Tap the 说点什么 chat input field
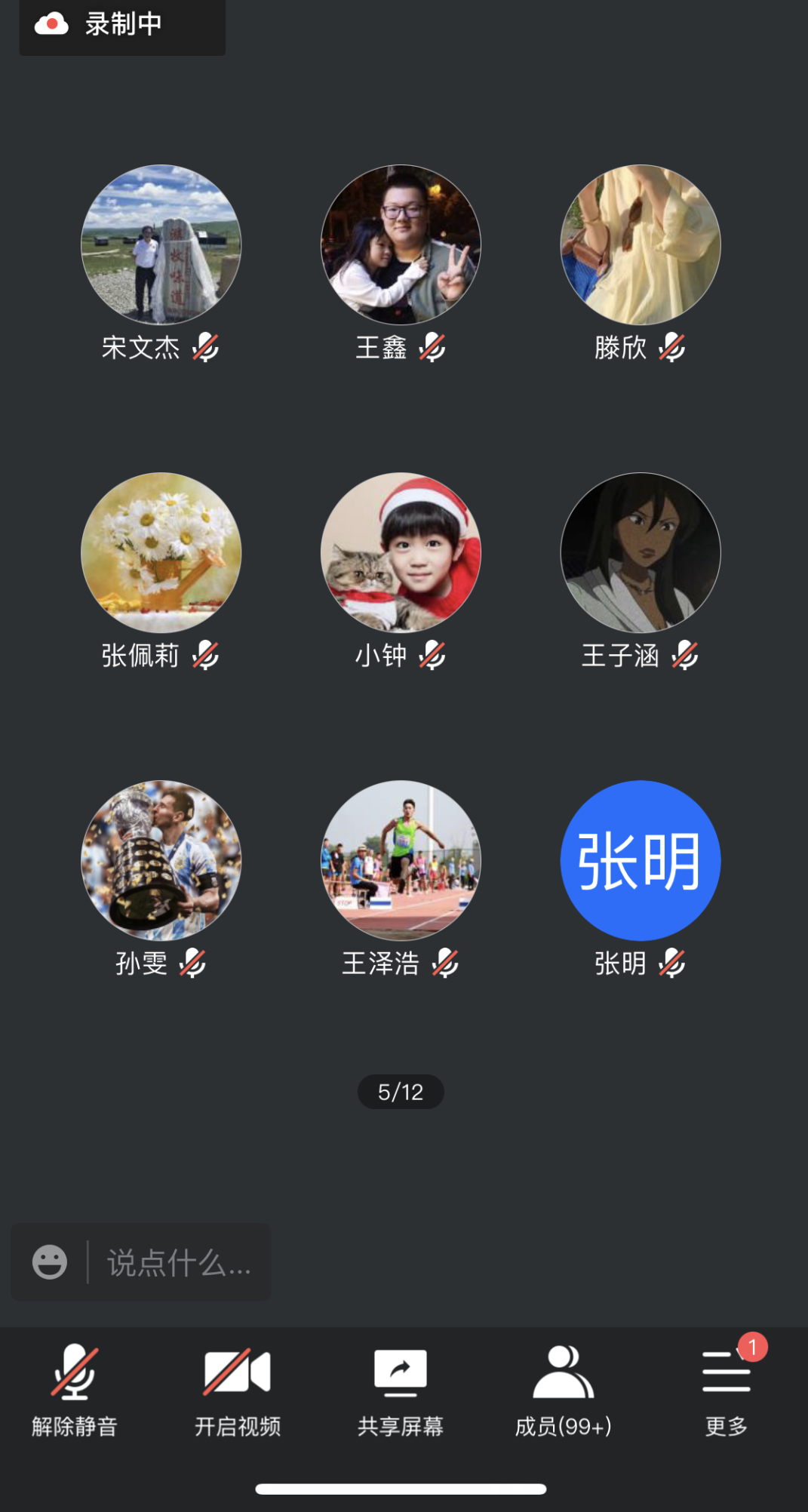Viewport: 808px width, 1512px height. (179, 1262)
